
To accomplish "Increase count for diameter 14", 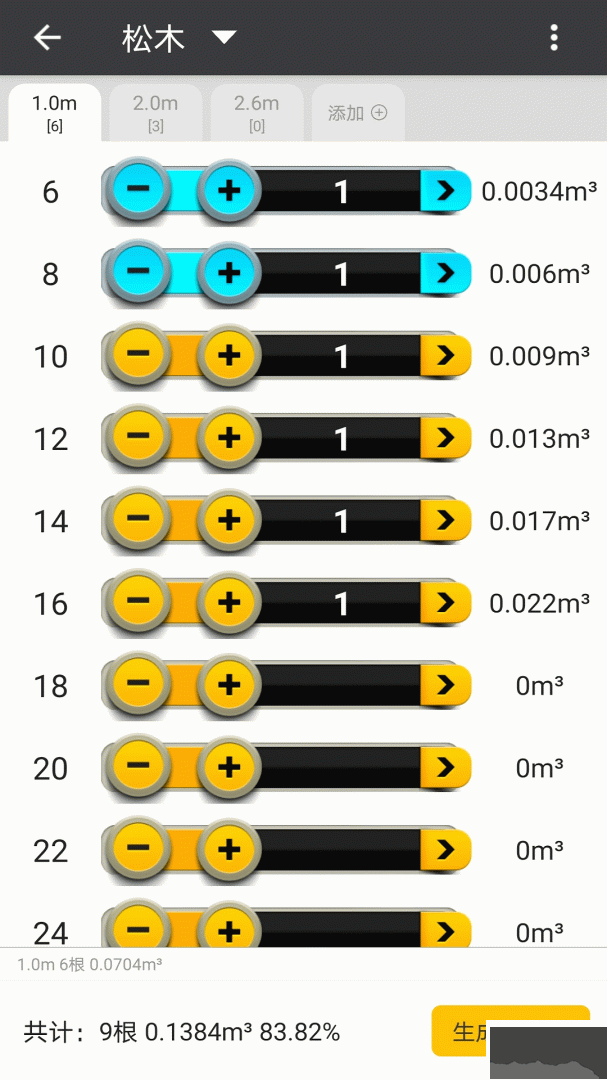I will click(x=229, y=520).
